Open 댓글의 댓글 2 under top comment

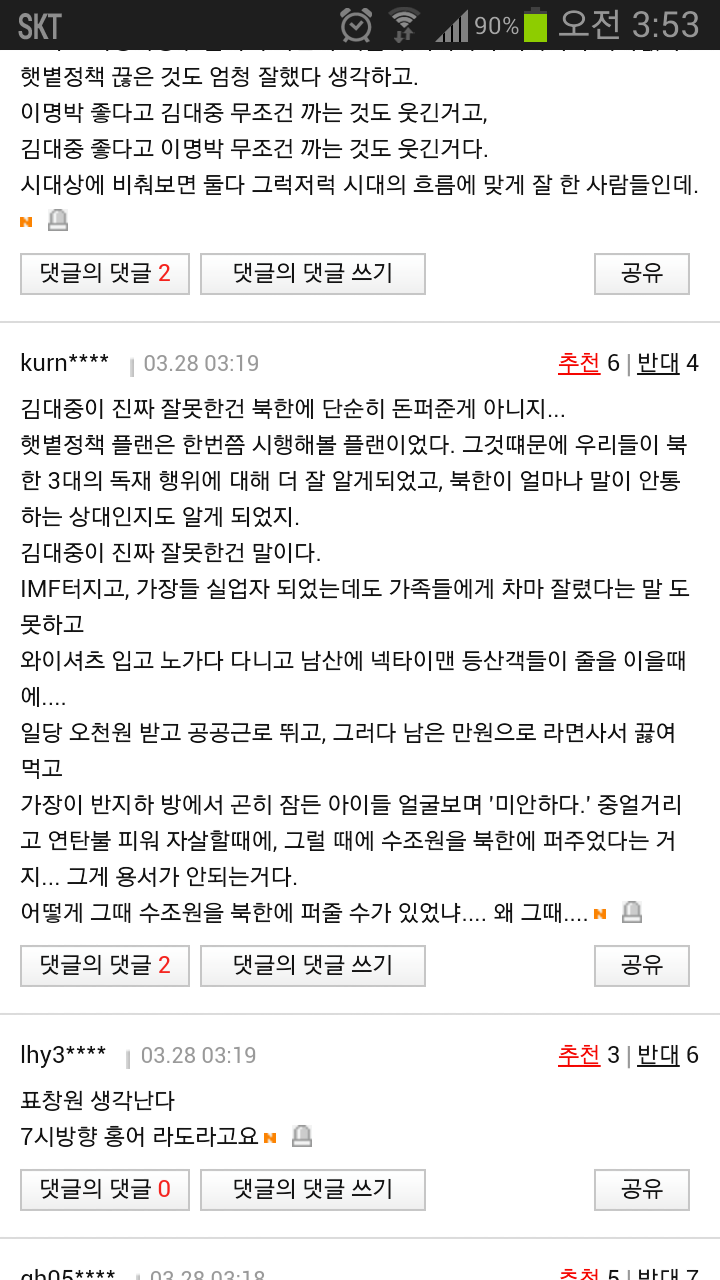[x=105, y=273]
